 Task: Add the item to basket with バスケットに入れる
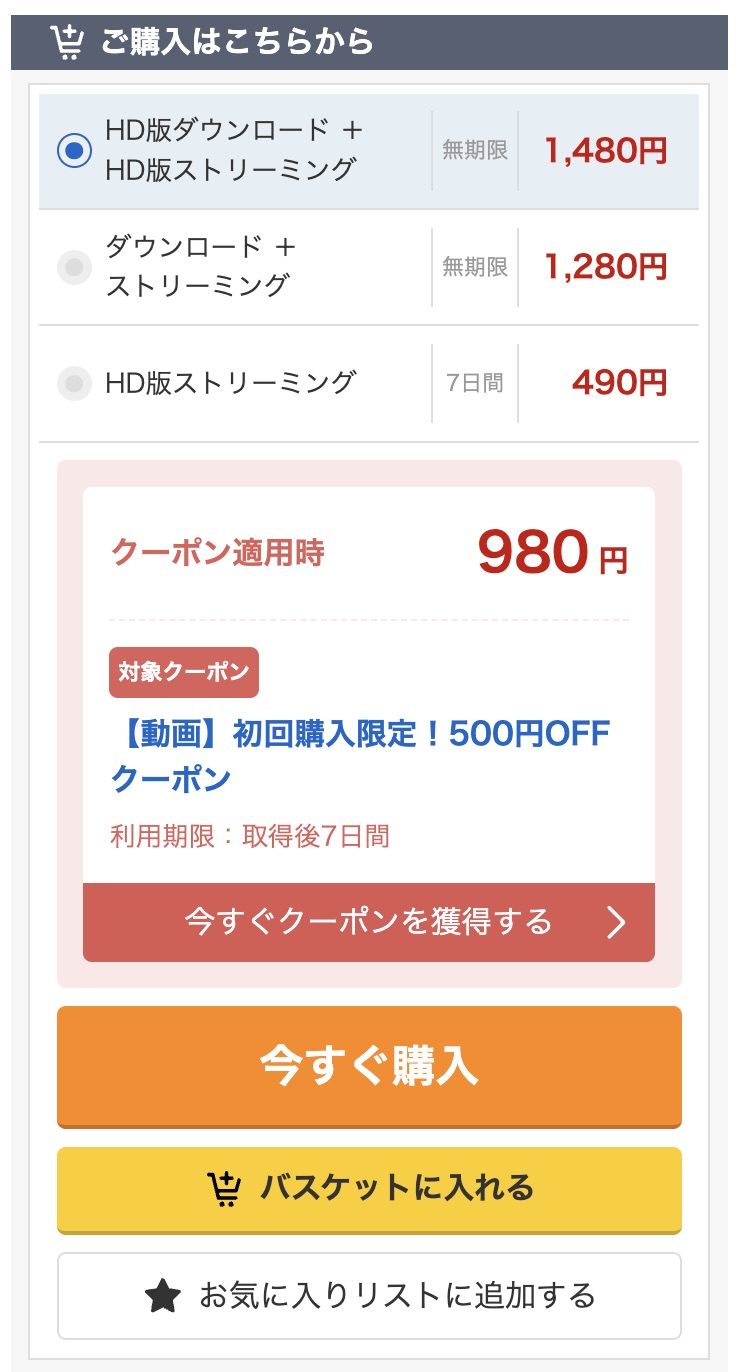click(x=370, y=1190)
